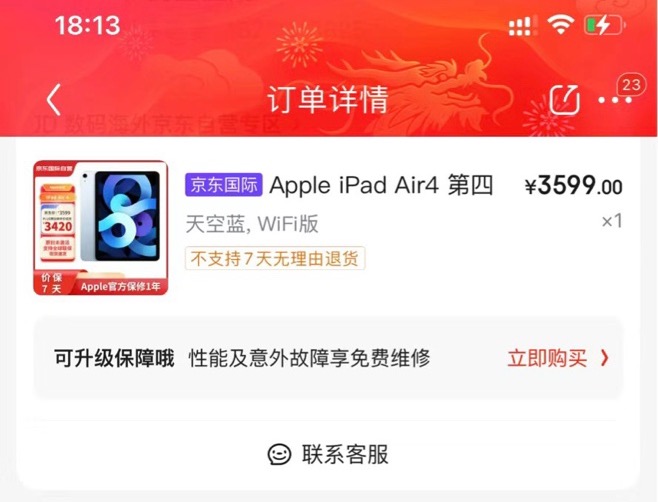Share this order
Image resolution: width=658 pixels, height=502 pixels.
pyautogui.click(x=565, y=100)
